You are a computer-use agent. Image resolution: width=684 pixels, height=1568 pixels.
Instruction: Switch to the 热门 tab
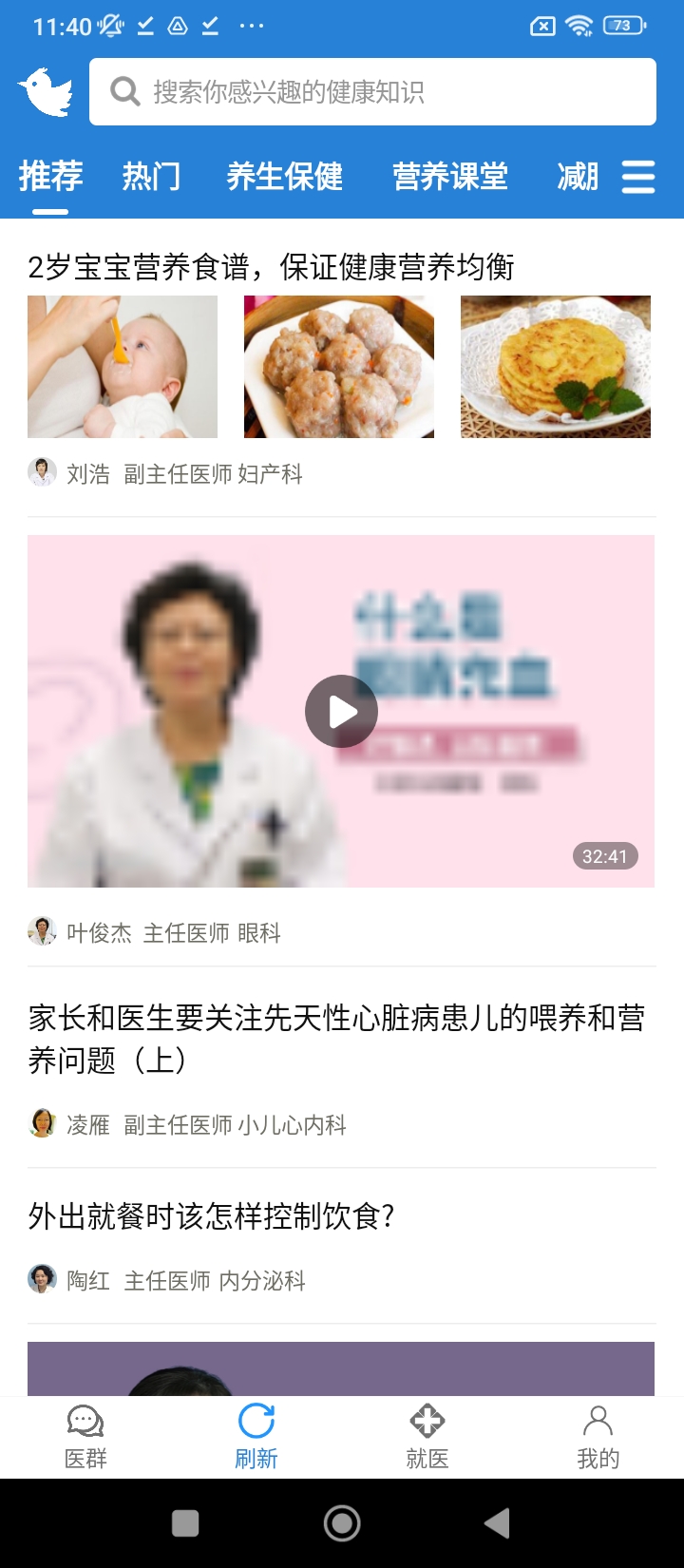151,177
